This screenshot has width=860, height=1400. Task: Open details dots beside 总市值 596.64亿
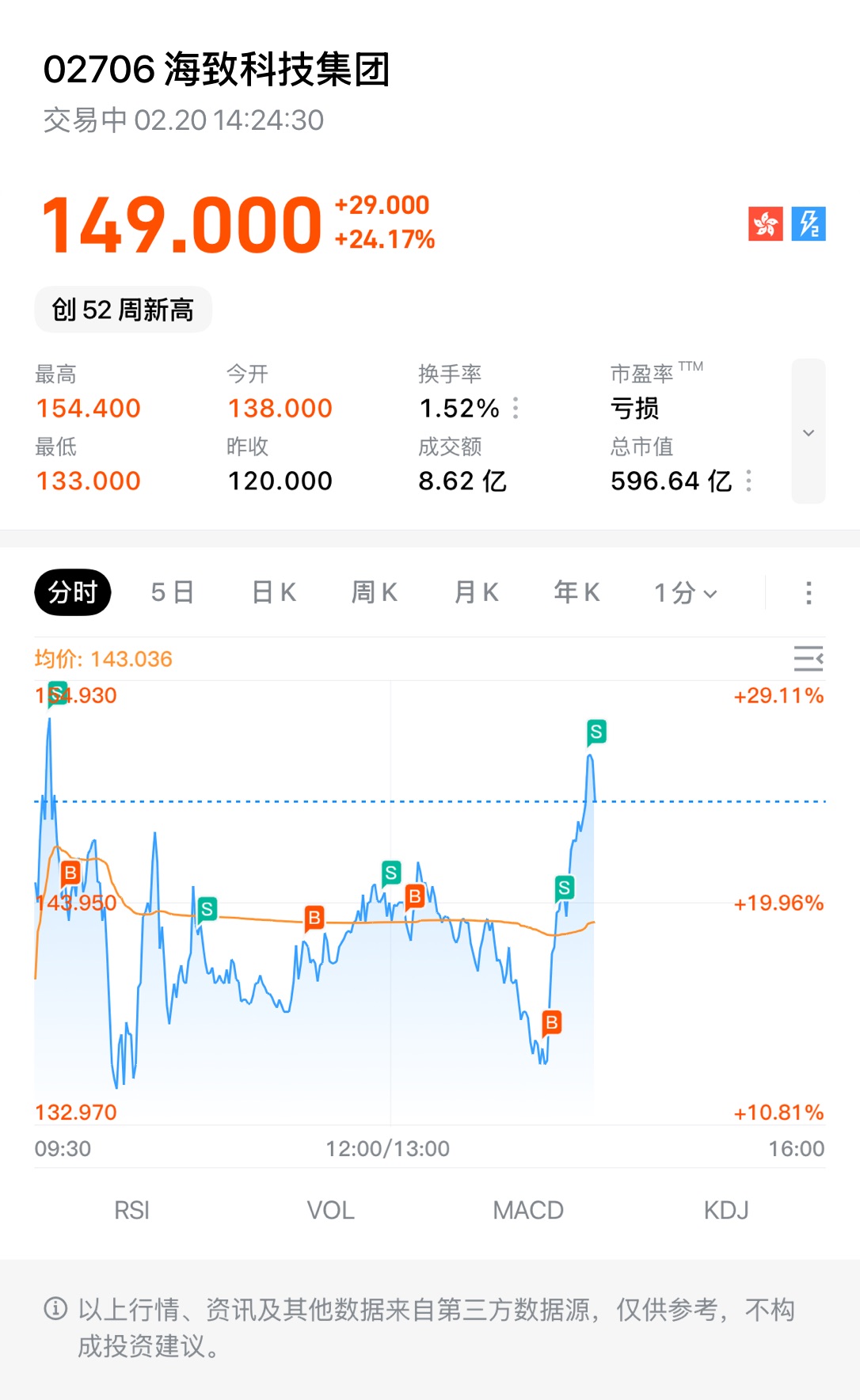point(748,481)
